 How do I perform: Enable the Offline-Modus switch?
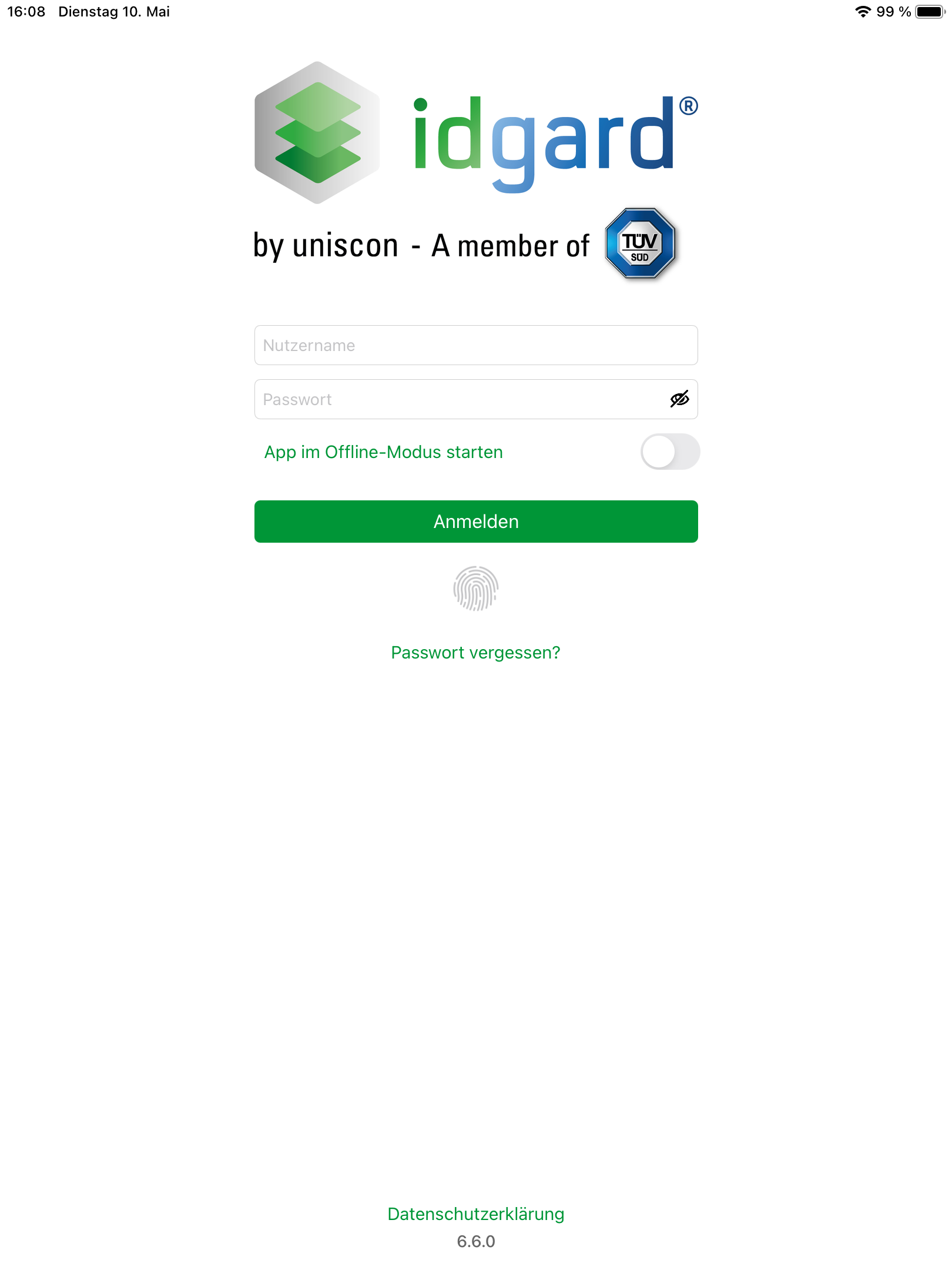click(669, 452)
